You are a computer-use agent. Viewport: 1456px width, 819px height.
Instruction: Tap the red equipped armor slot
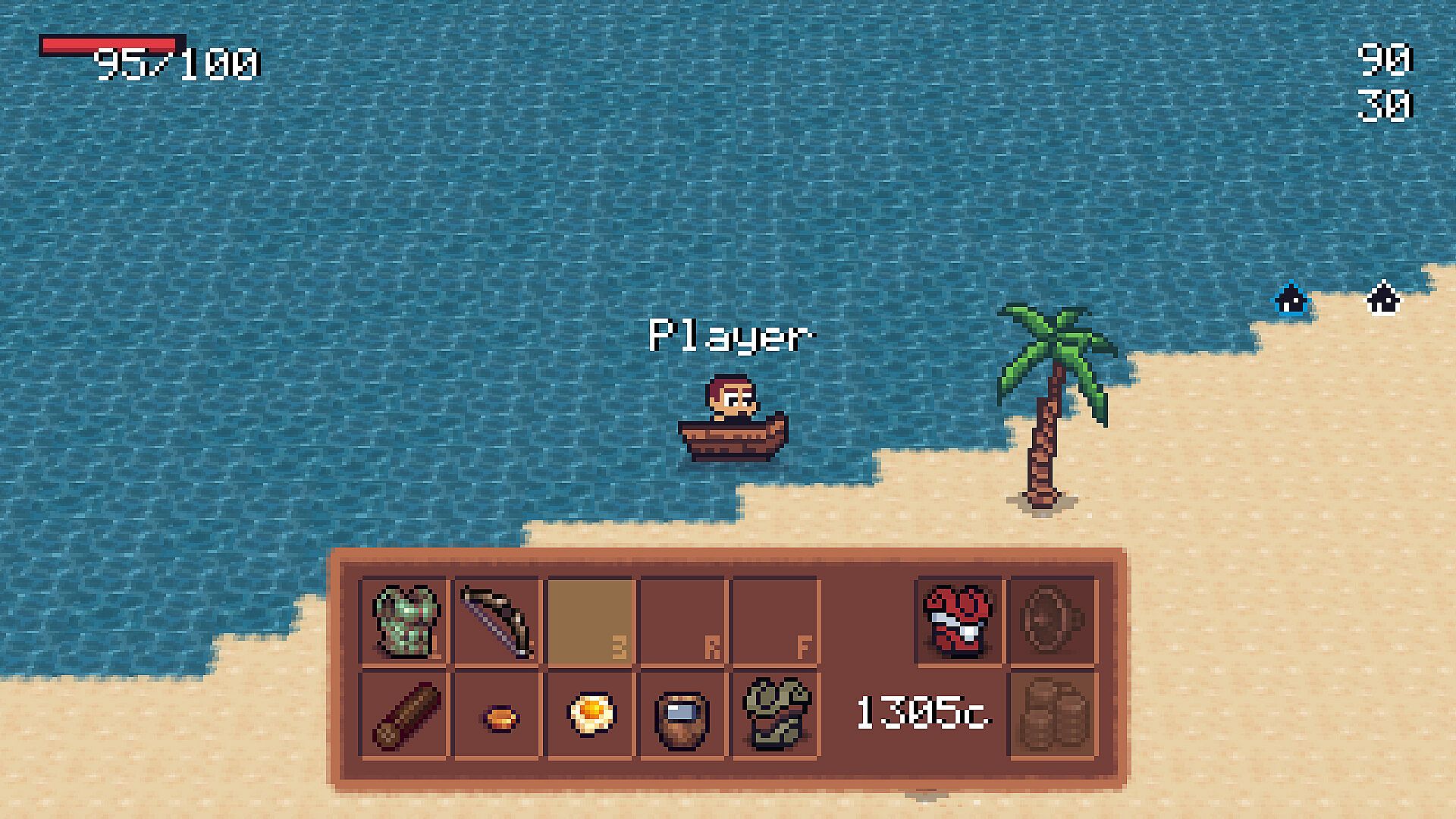pyautogui.click(x=959, y=621)
